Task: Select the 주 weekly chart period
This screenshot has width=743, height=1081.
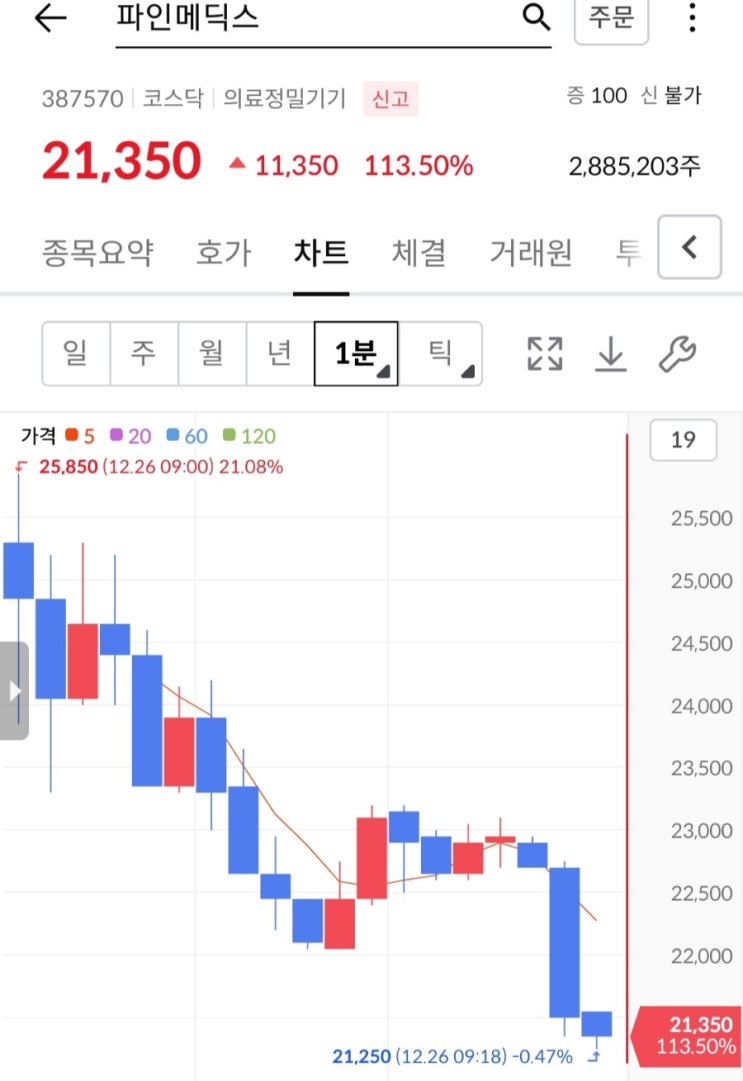Action: click(x=143, y=353)
